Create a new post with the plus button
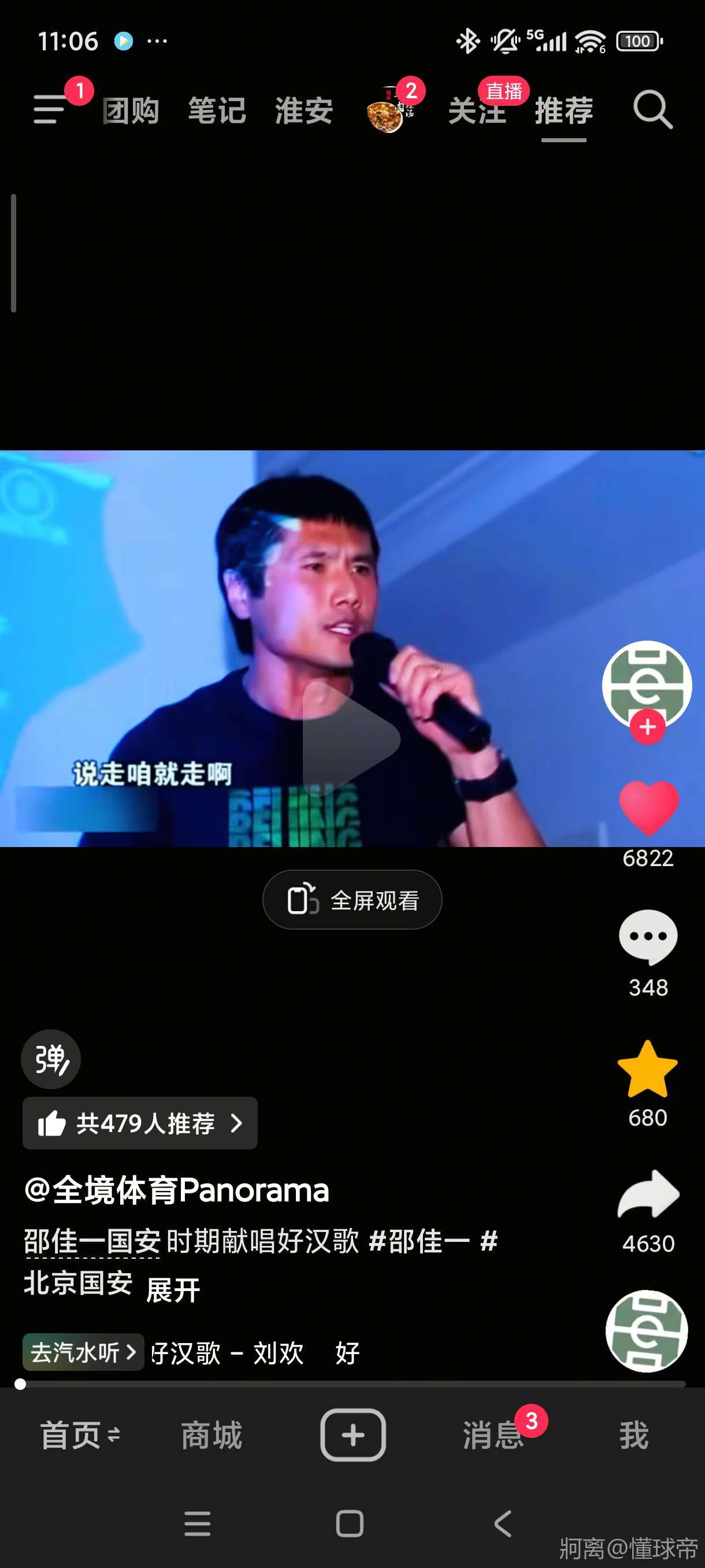This screenshot has height=1568, width=705. (353, 1434)
